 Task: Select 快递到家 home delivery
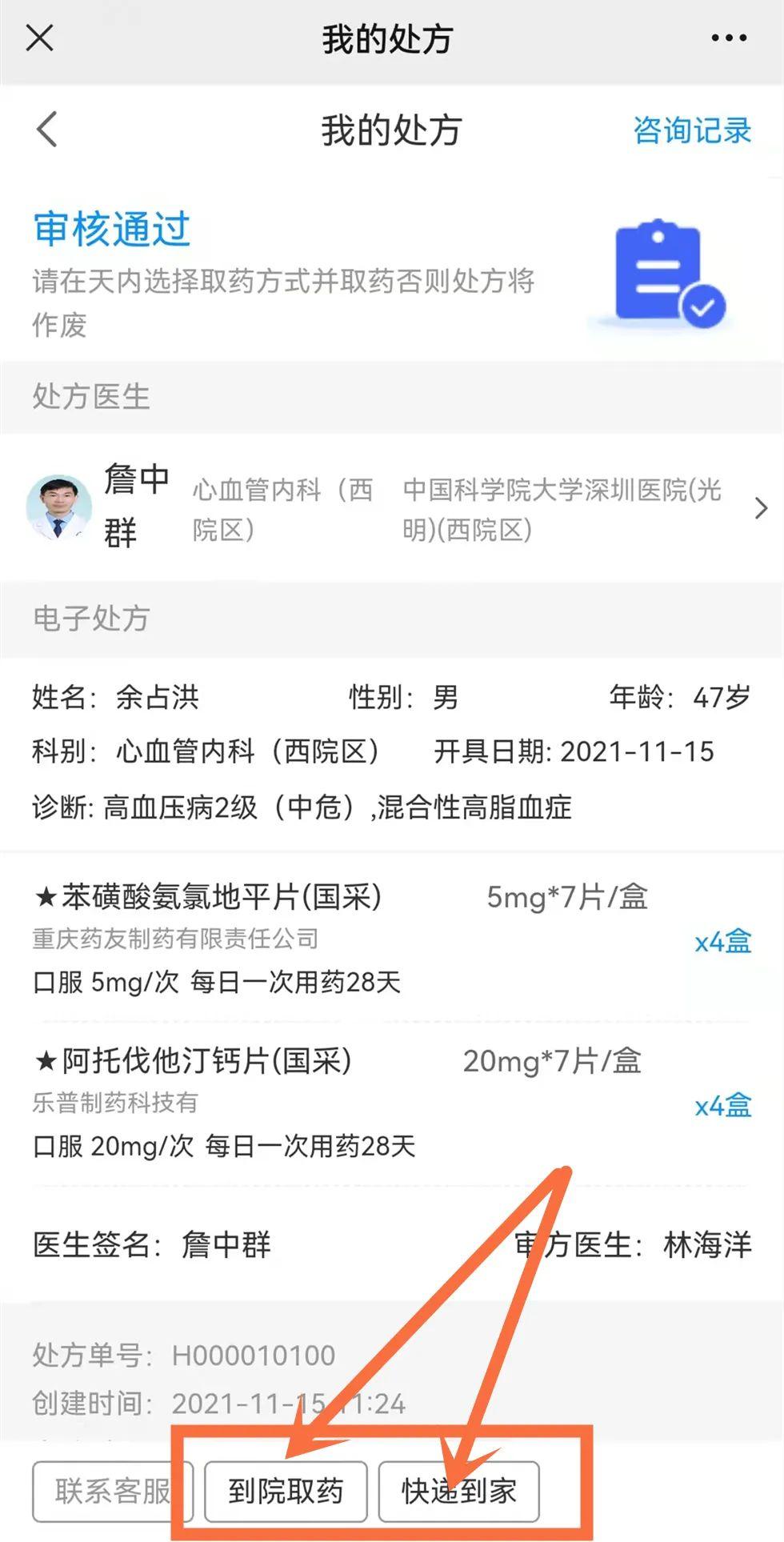(458, 1491)
